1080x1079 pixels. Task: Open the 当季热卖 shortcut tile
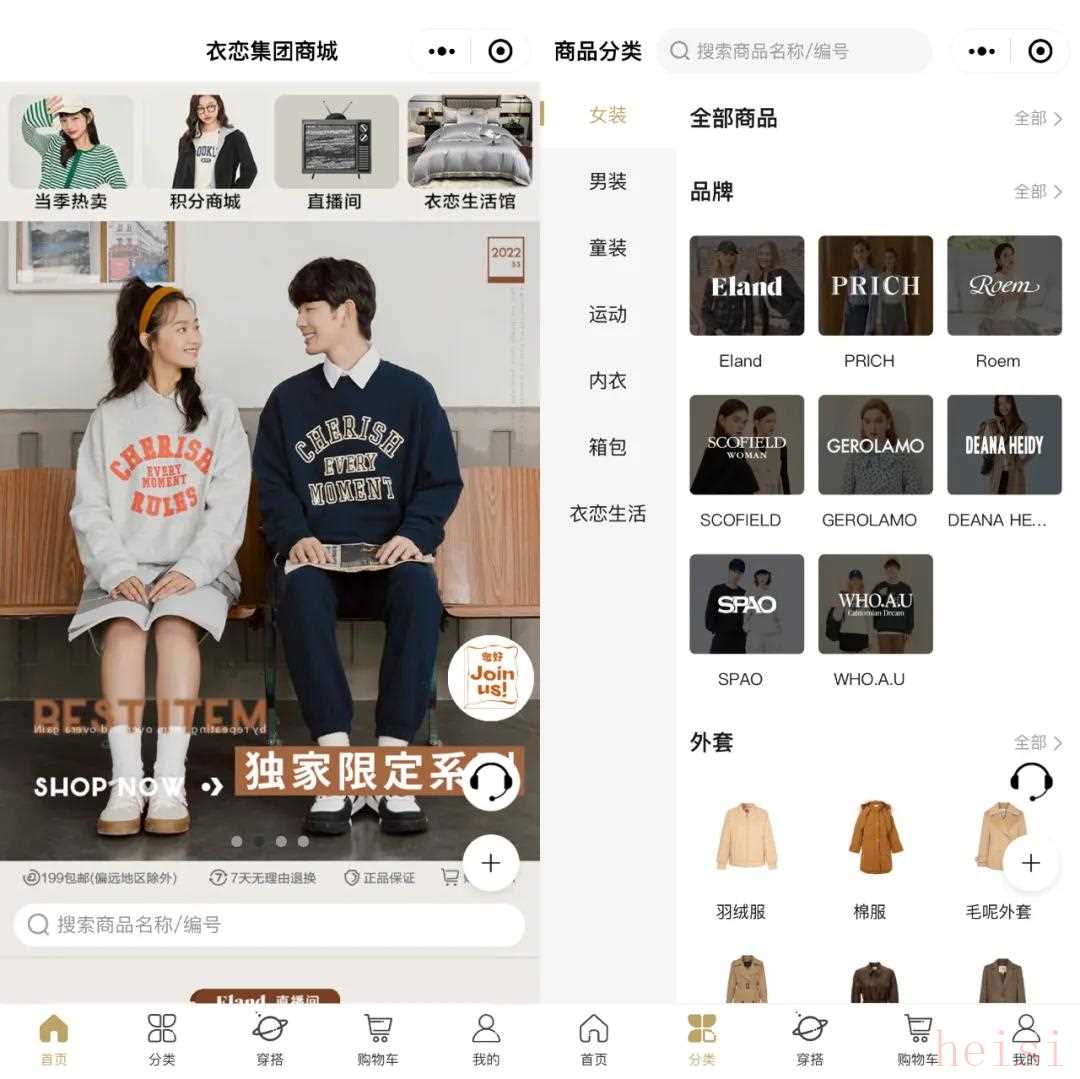coord(71,152)
